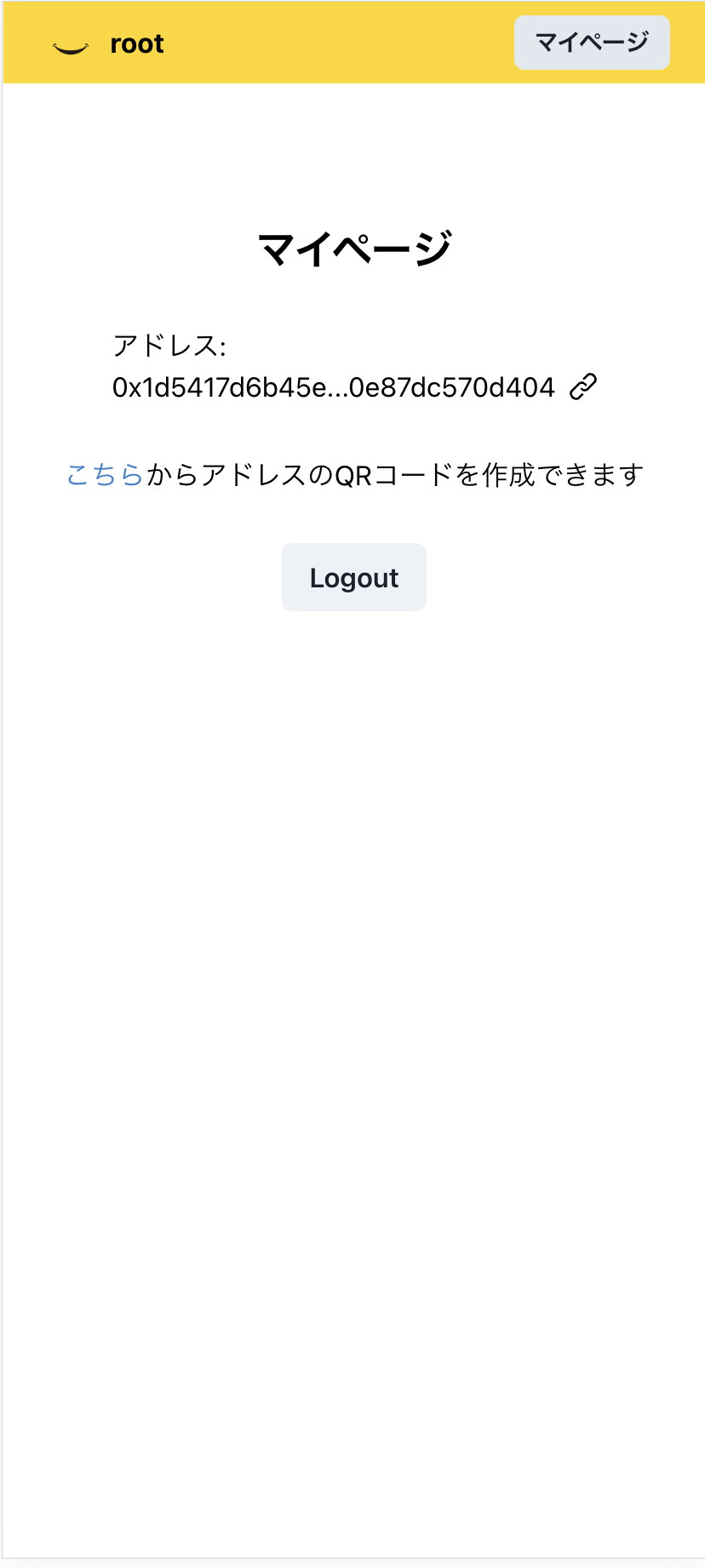Follow the こちら link to create a QR code

click(104, 475)
